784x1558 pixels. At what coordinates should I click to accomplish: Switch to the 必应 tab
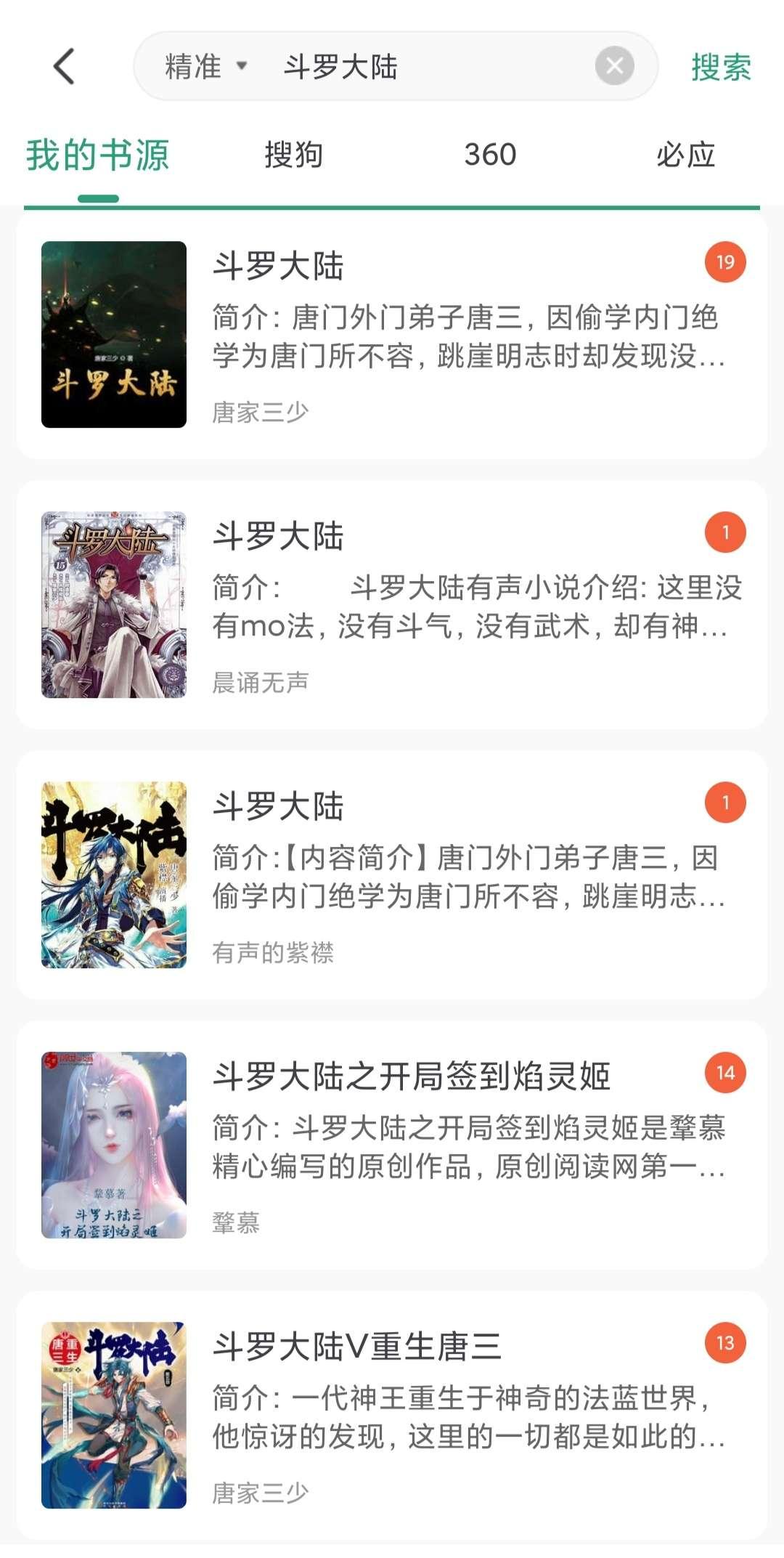685,155
